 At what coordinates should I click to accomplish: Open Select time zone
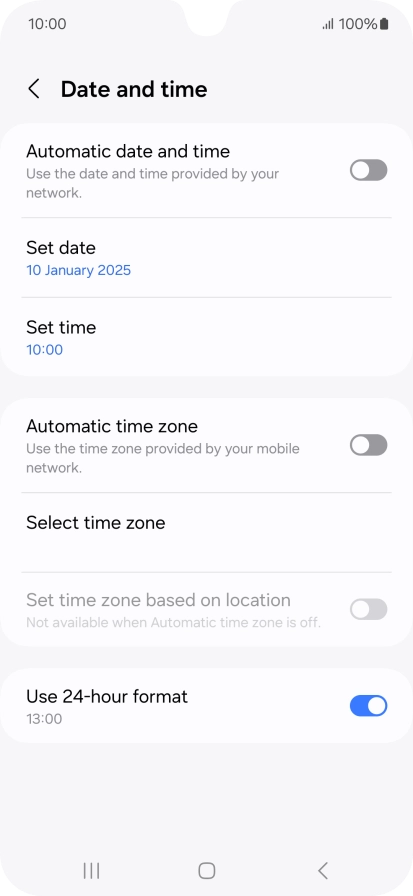point(206,533)
